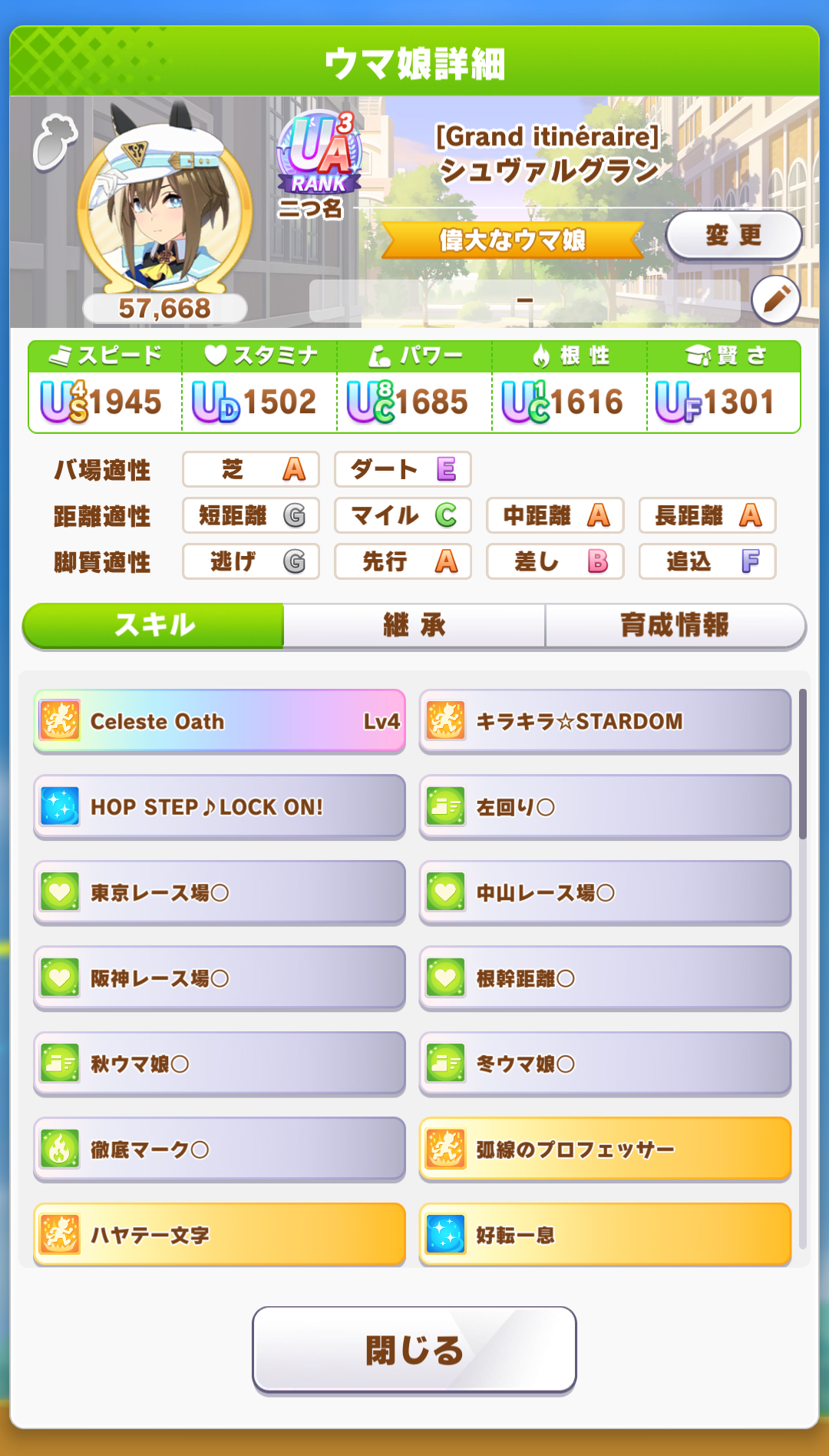View the 中山レース場○ skill
The width and height of the screenshot is (829, 1456).
pyautogui.click(x=605, y=892)
